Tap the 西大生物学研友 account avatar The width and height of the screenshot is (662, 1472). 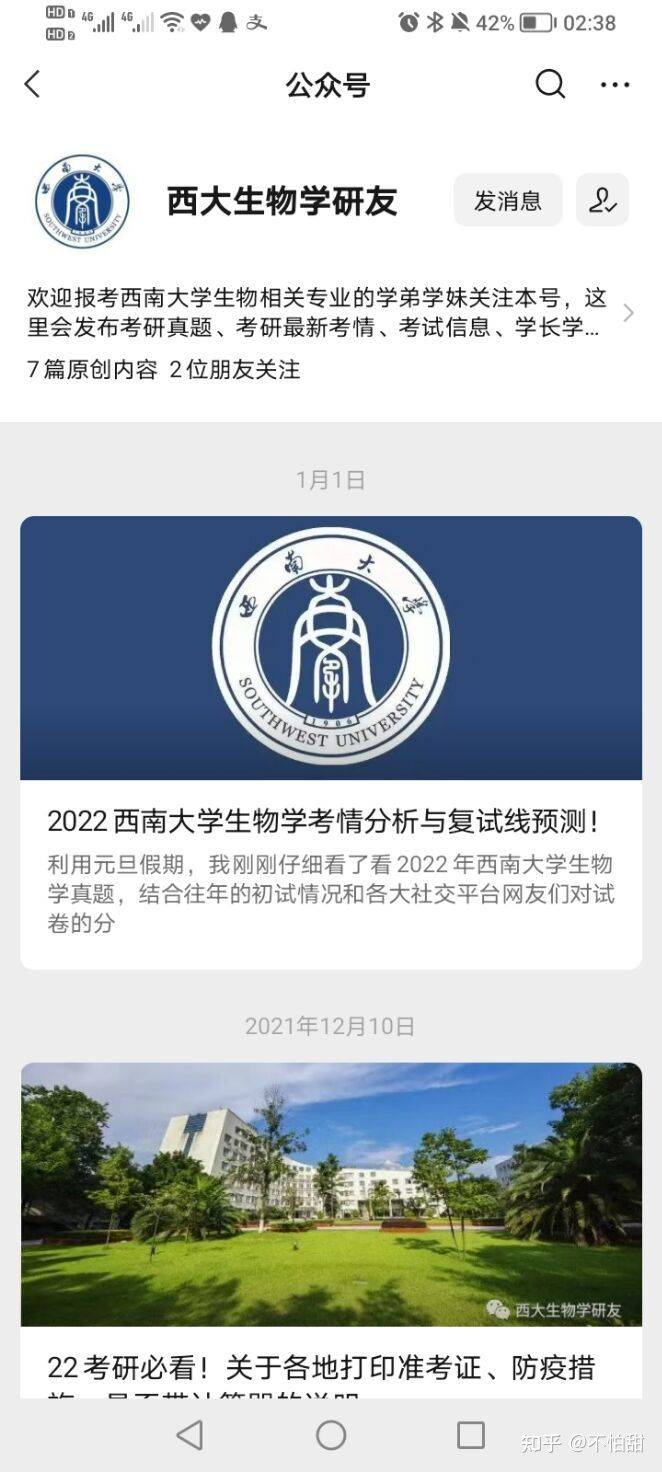pos(82,201)
